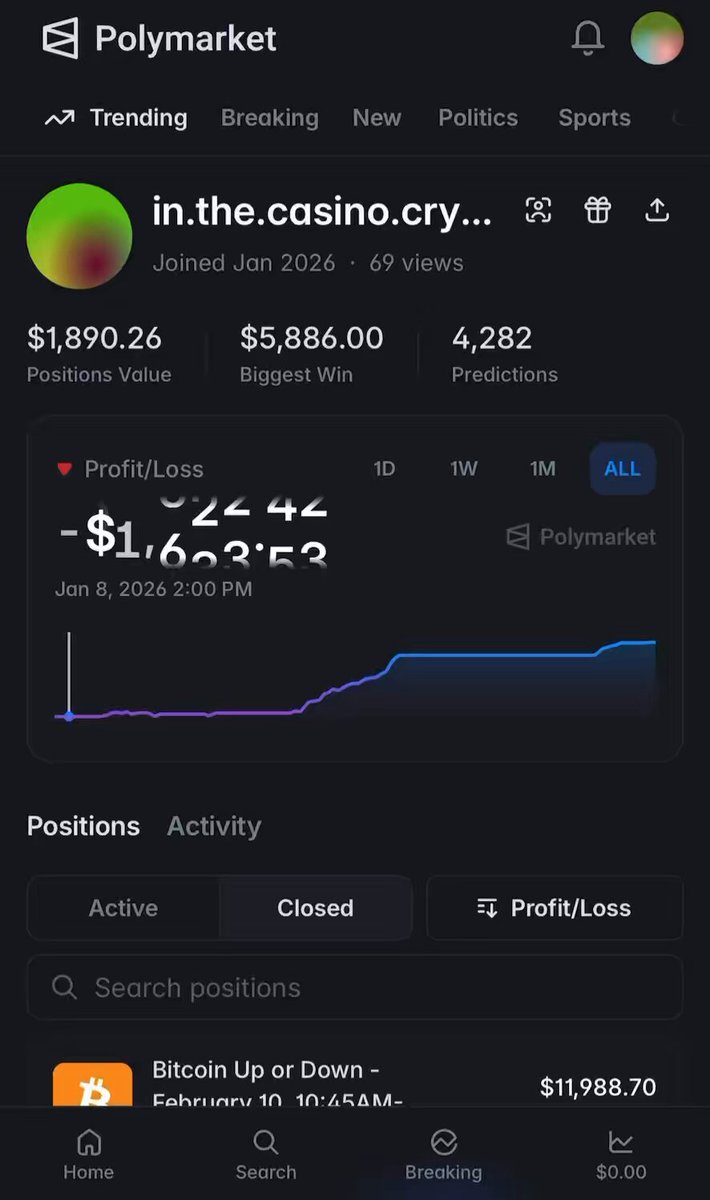Tap the Search positions field
710x1200 pixels.
(x=355, y=988)
